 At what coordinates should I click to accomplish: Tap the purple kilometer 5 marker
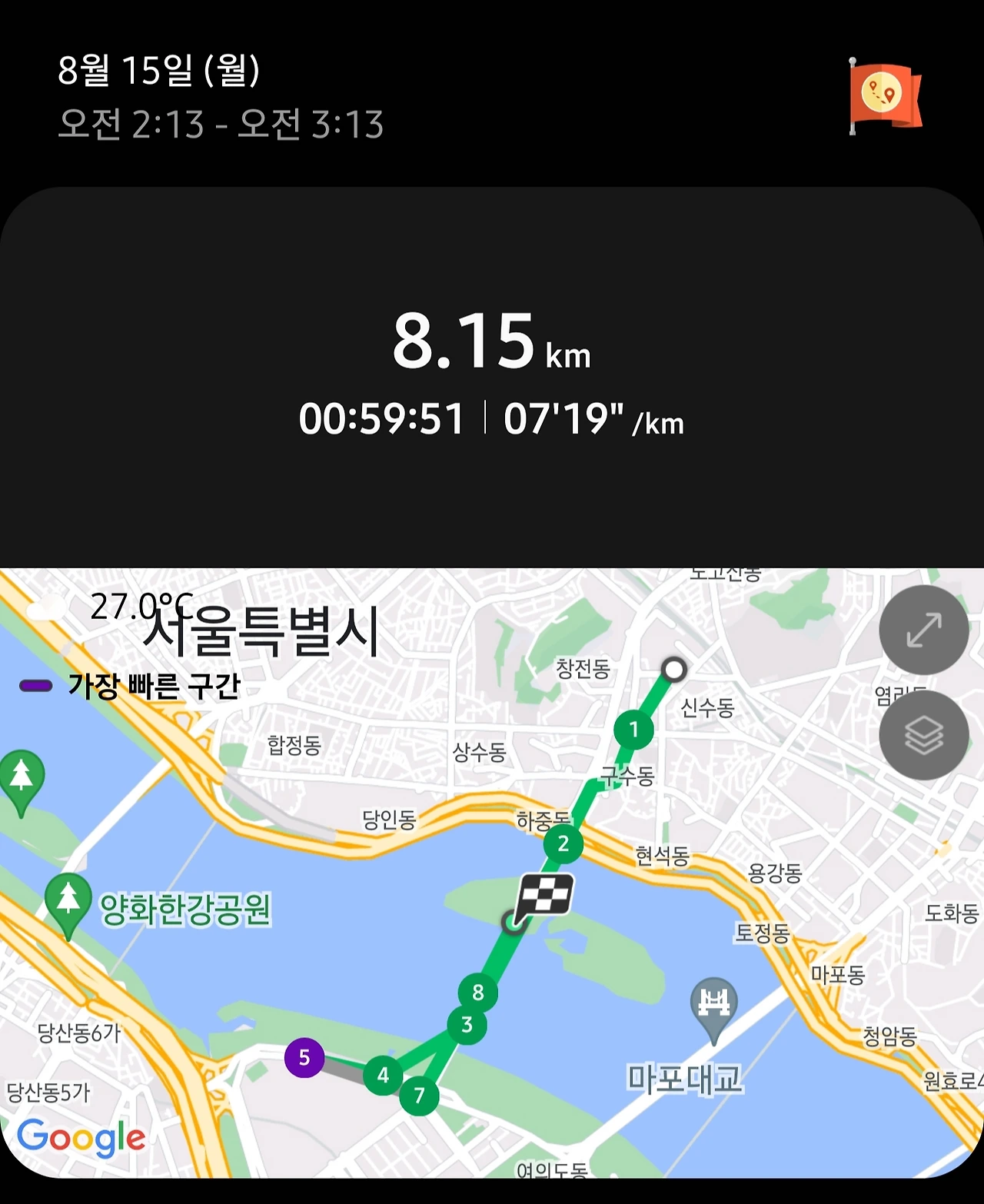(x=304, y=1058)
